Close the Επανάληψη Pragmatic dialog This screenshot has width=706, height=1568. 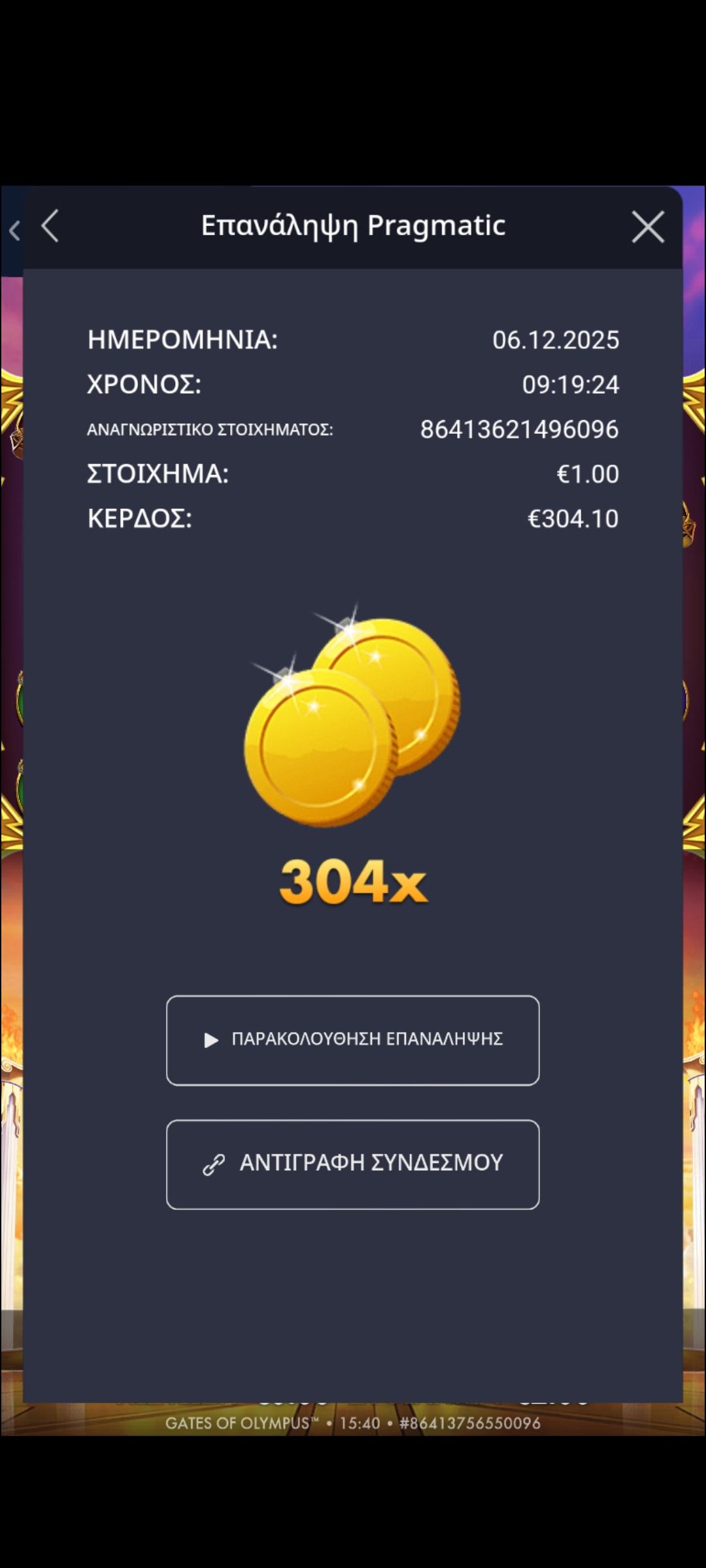(647, 227)
